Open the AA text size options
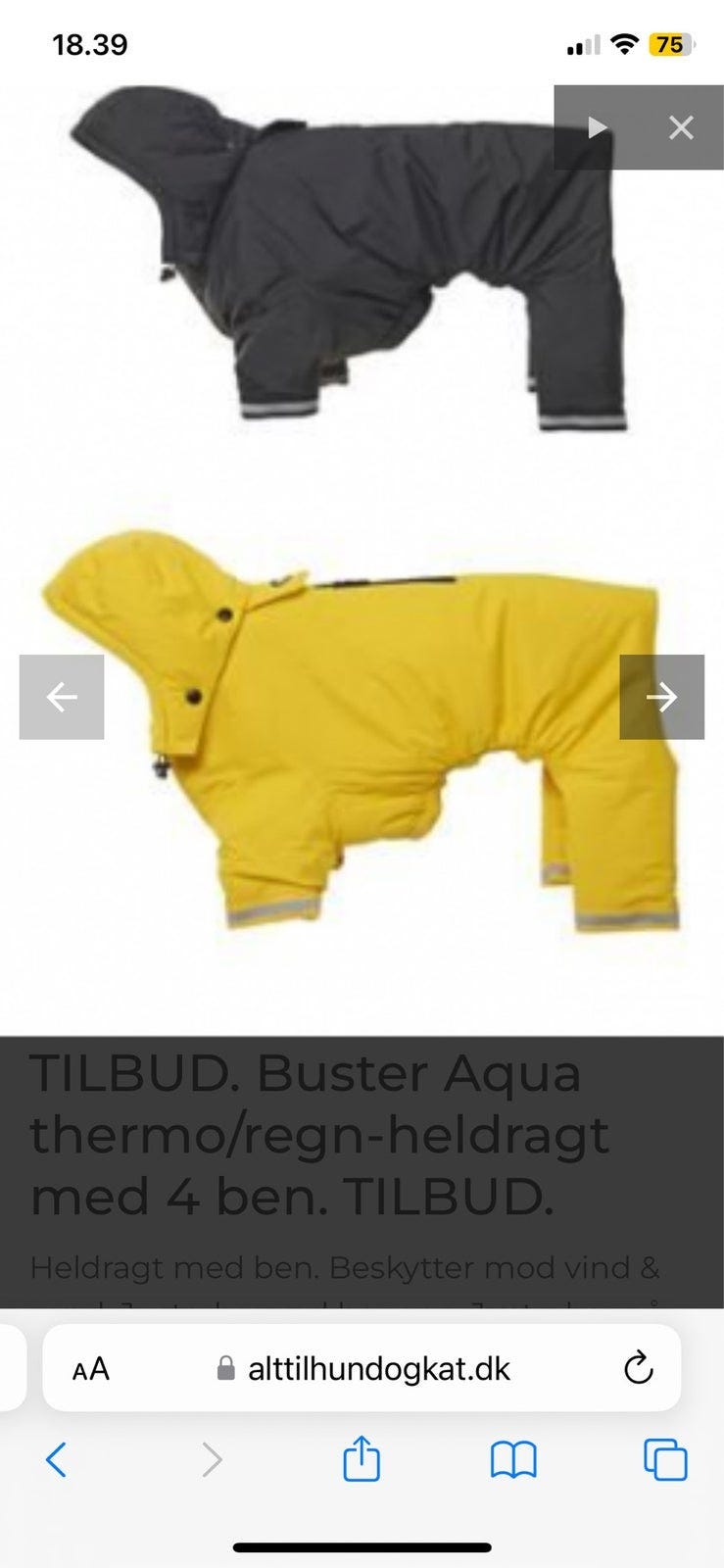 point(91,1369)
